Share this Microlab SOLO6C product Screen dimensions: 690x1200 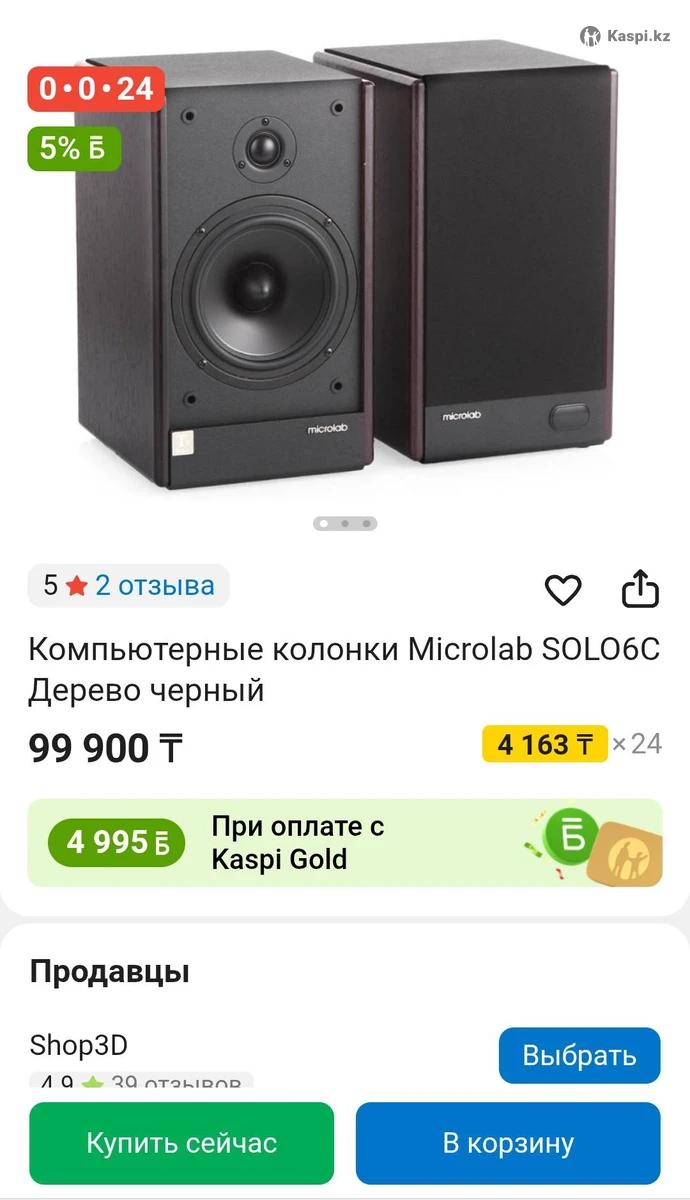pyautogui.click(x=640, y=589)
